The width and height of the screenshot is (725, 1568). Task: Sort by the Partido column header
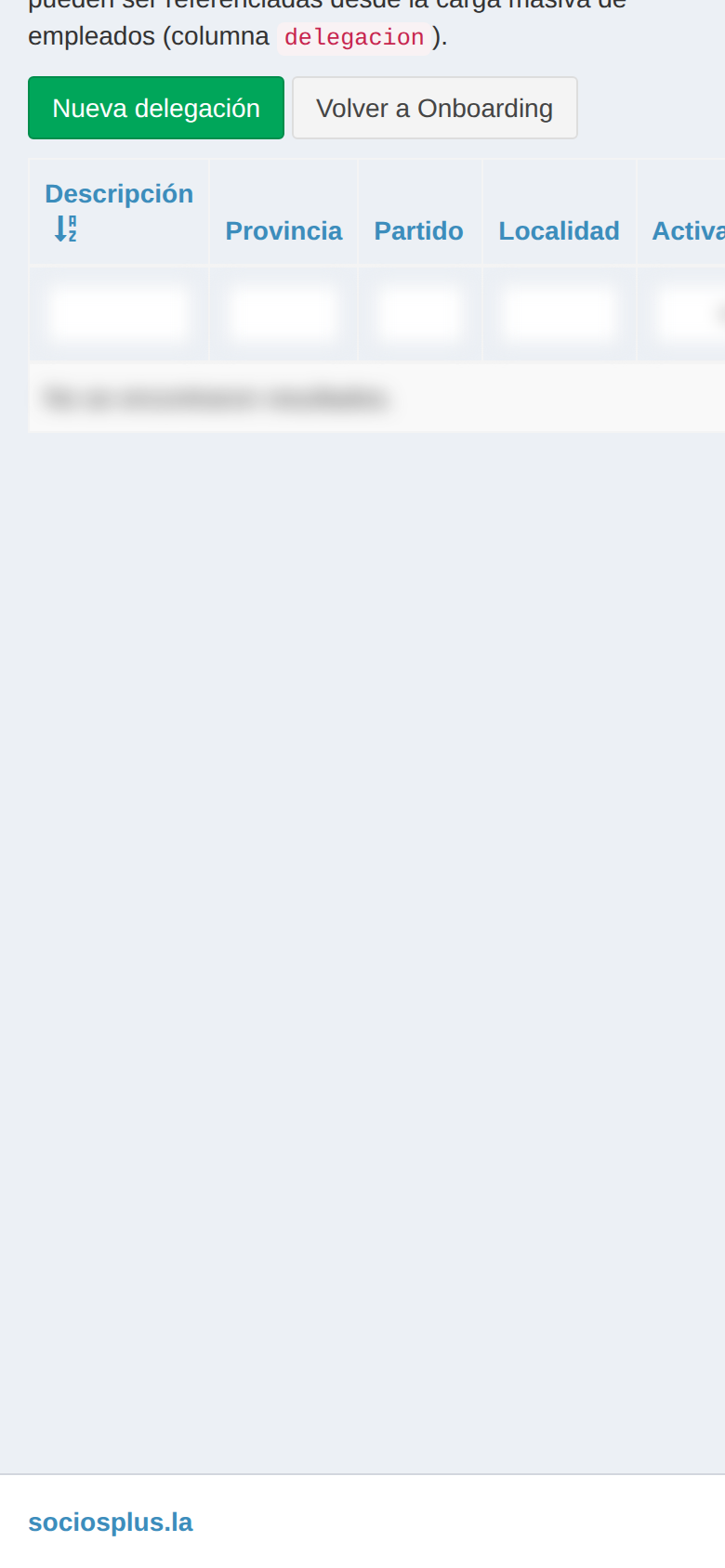(x=418, y=230)
